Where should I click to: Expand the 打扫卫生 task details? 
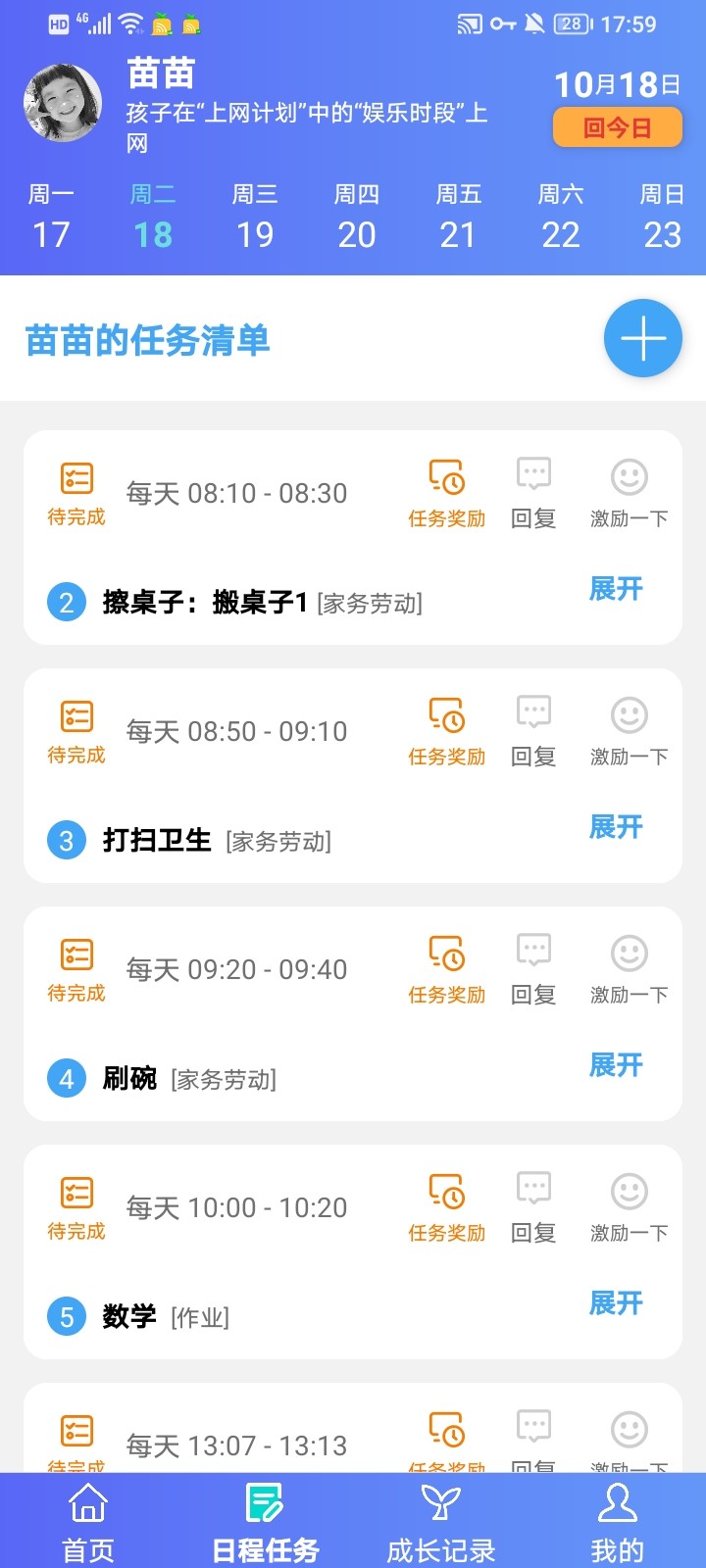(x=616, y=827)
